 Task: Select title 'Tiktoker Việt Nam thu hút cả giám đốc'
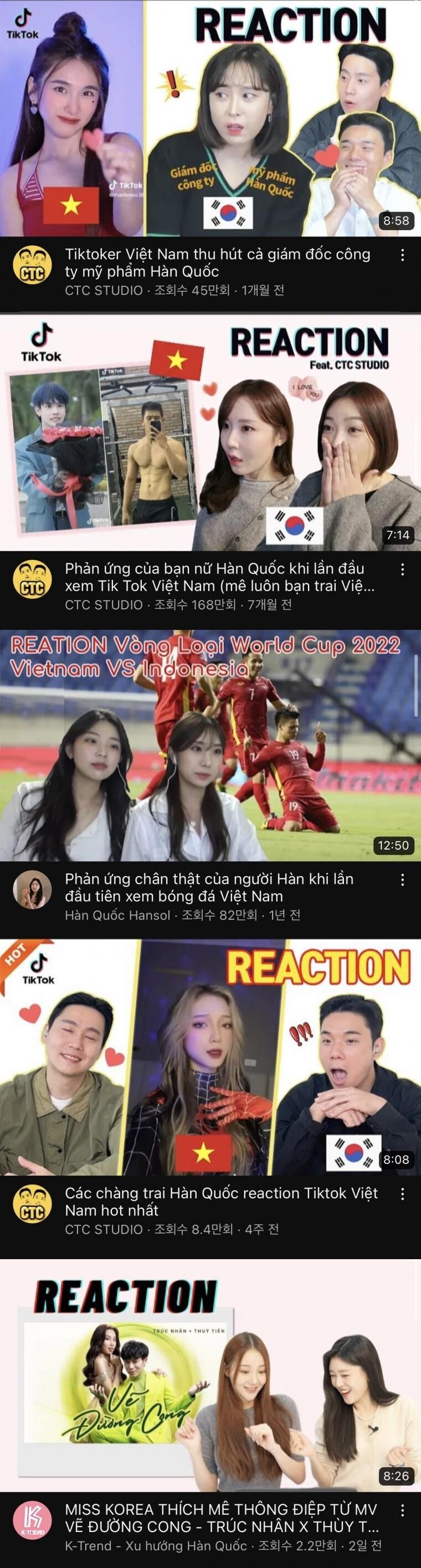point(218,263)
